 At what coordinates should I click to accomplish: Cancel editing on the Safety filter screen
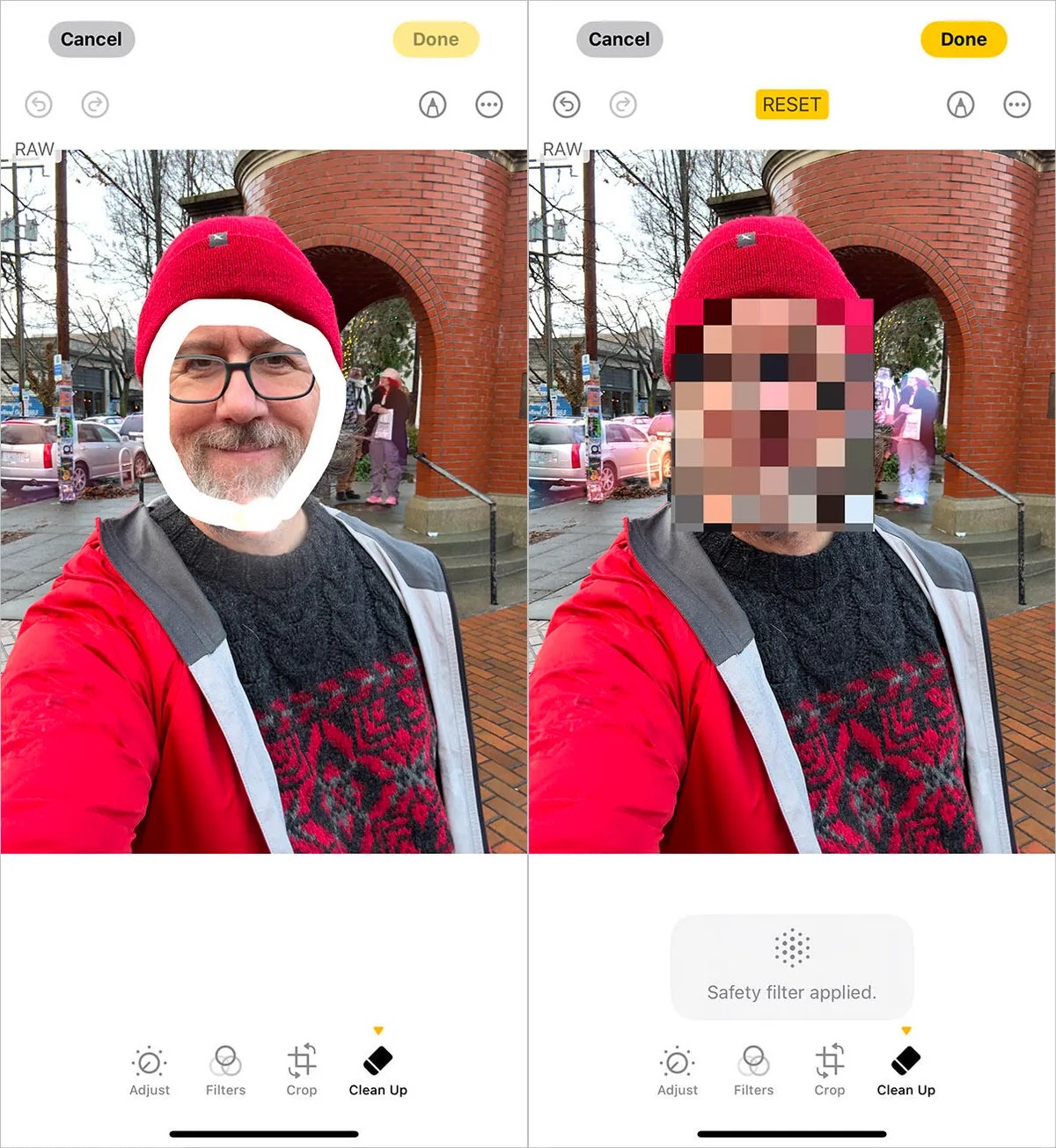(x=619, y=40)
